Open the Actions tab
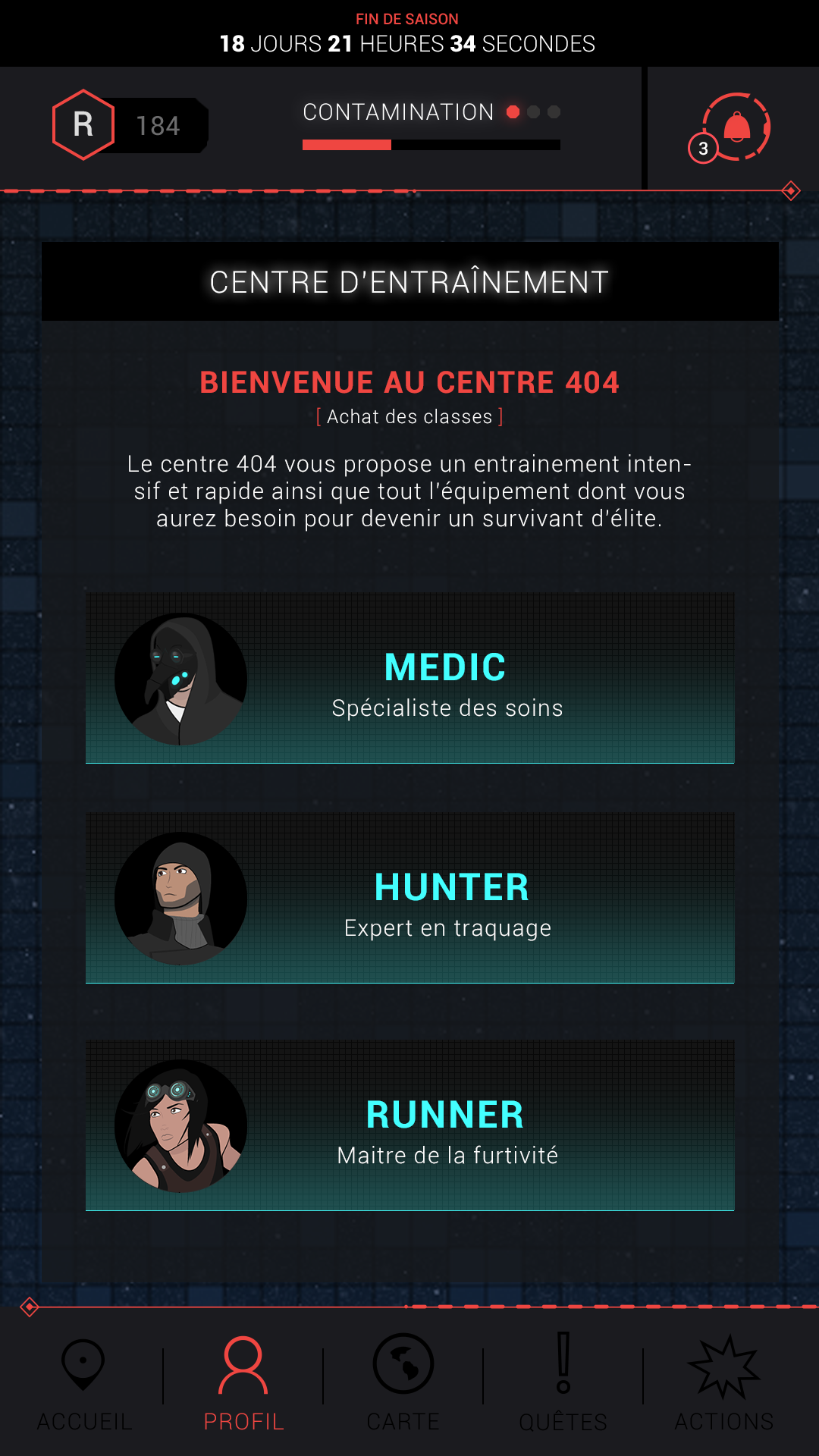The width and height of the screenshot is (819, 1456). 724,1382
